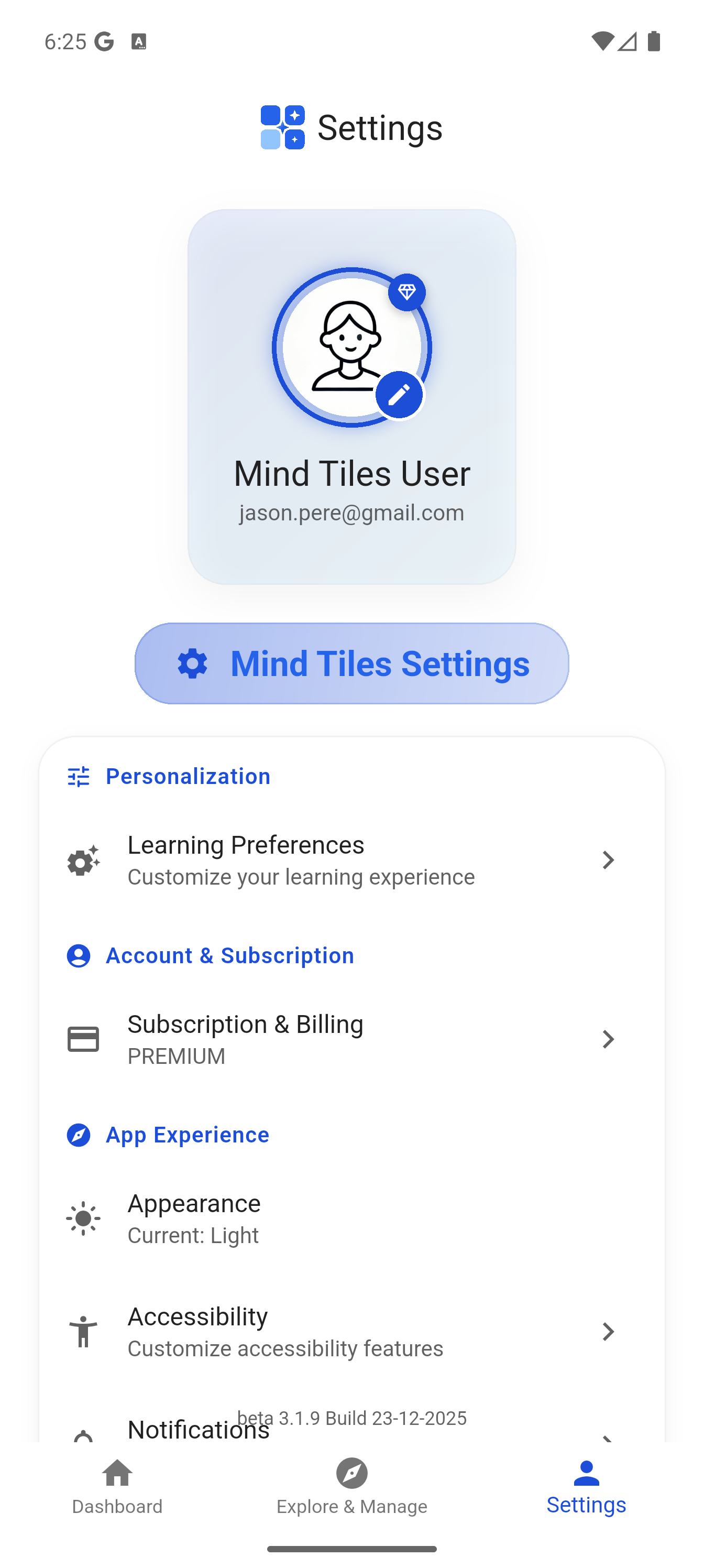
Task: Switch to the Dashboard tab
Action: click(x=117, y=1486)
